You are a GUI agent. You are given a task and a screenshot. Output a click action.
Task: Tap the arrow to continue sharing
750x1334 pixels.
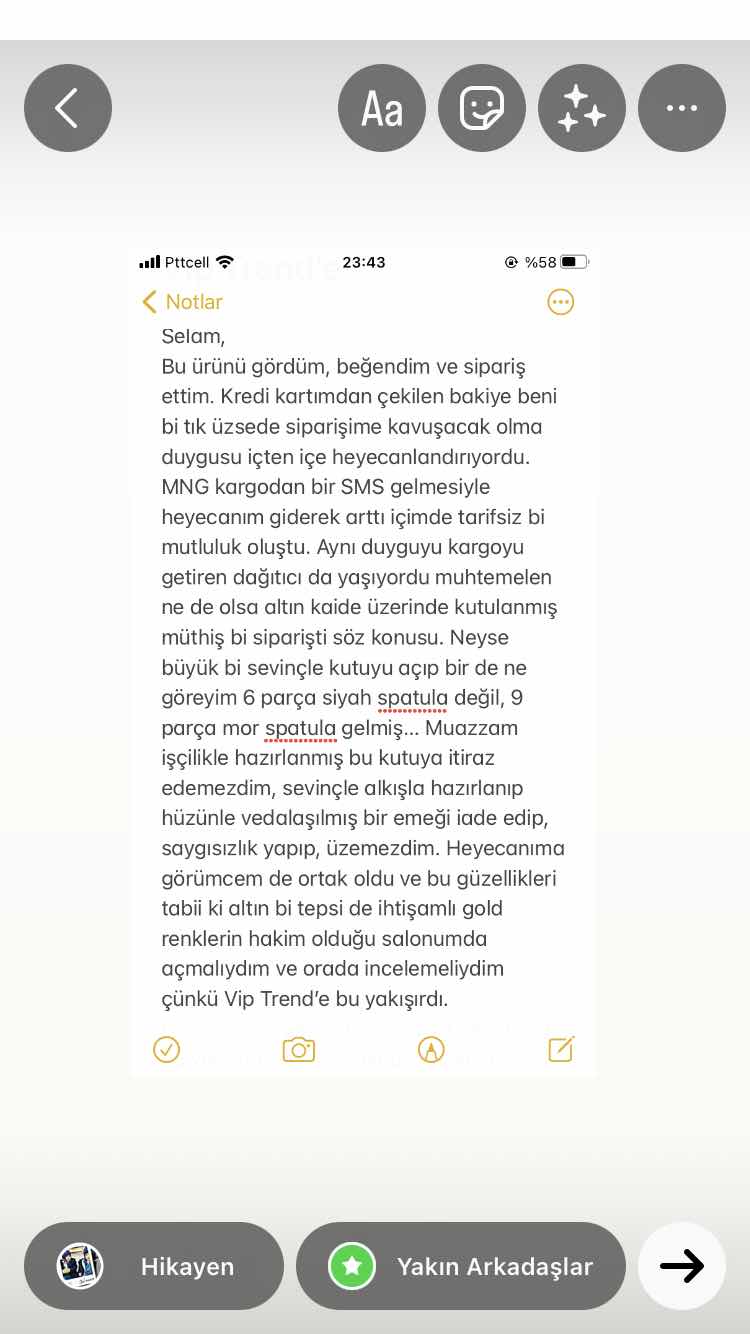tap(682, 1266)
